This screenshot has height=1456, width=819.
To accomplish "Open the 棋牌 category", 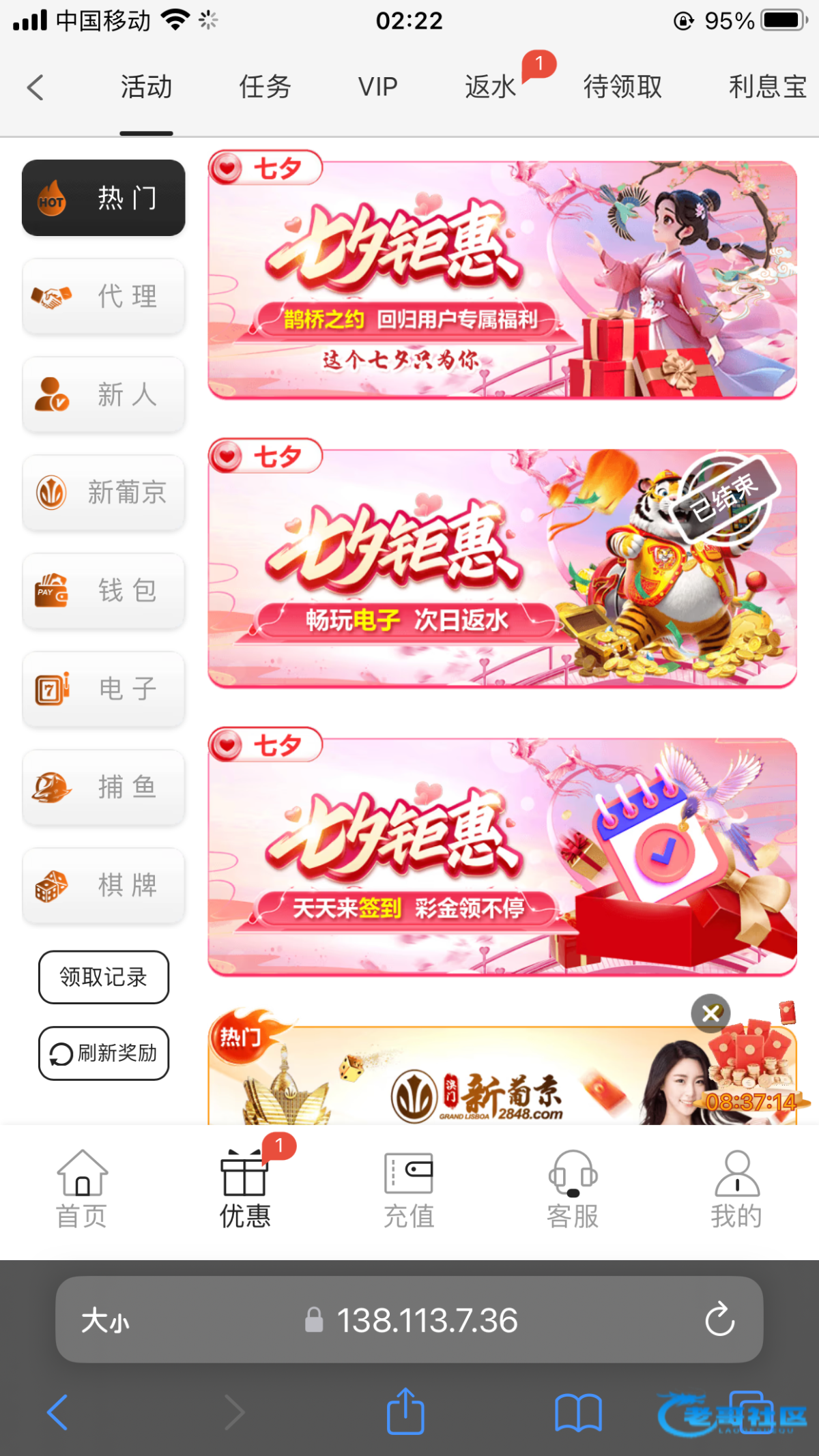I will [x=104, y=886].
